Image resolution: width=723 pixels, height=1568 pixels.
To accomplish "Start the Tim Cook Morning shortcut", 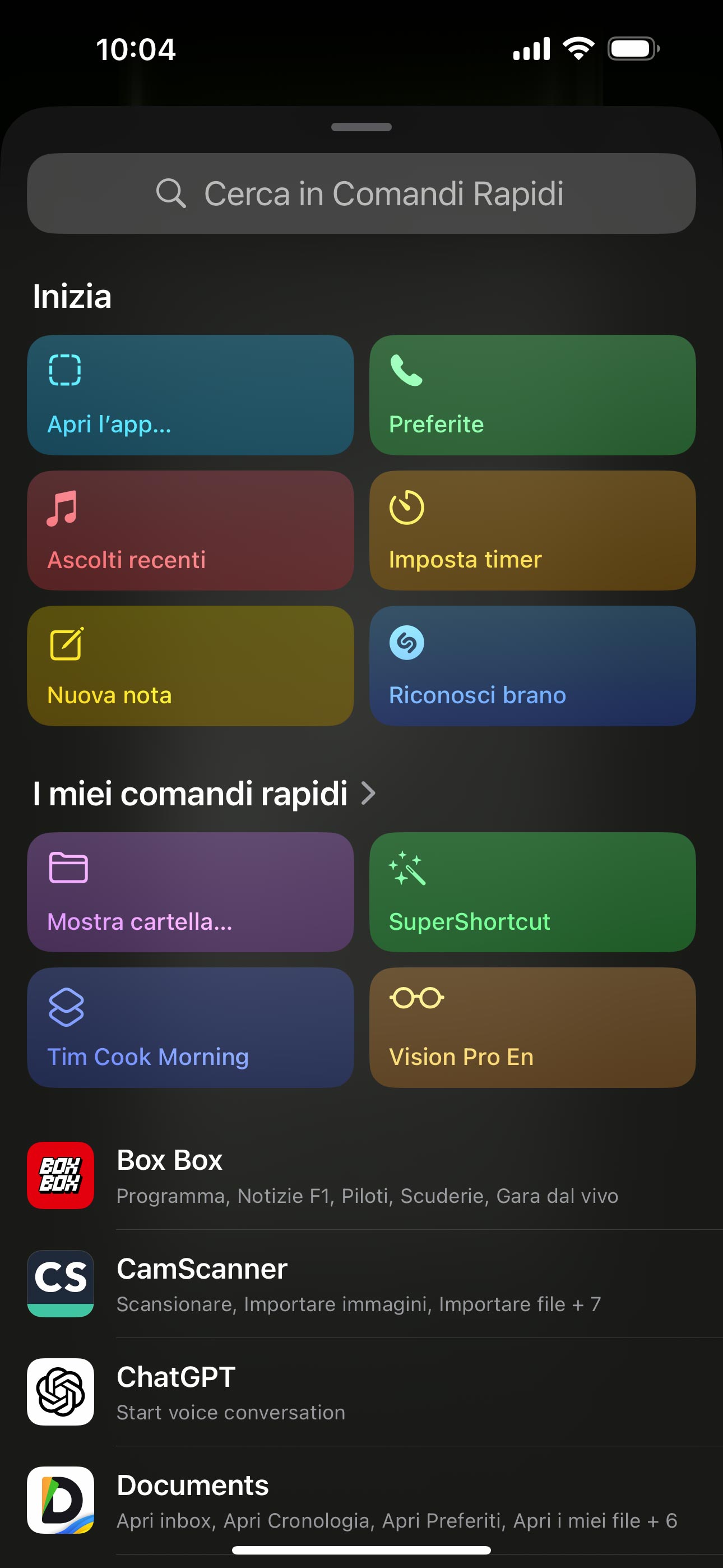I will pos(190,1027).
